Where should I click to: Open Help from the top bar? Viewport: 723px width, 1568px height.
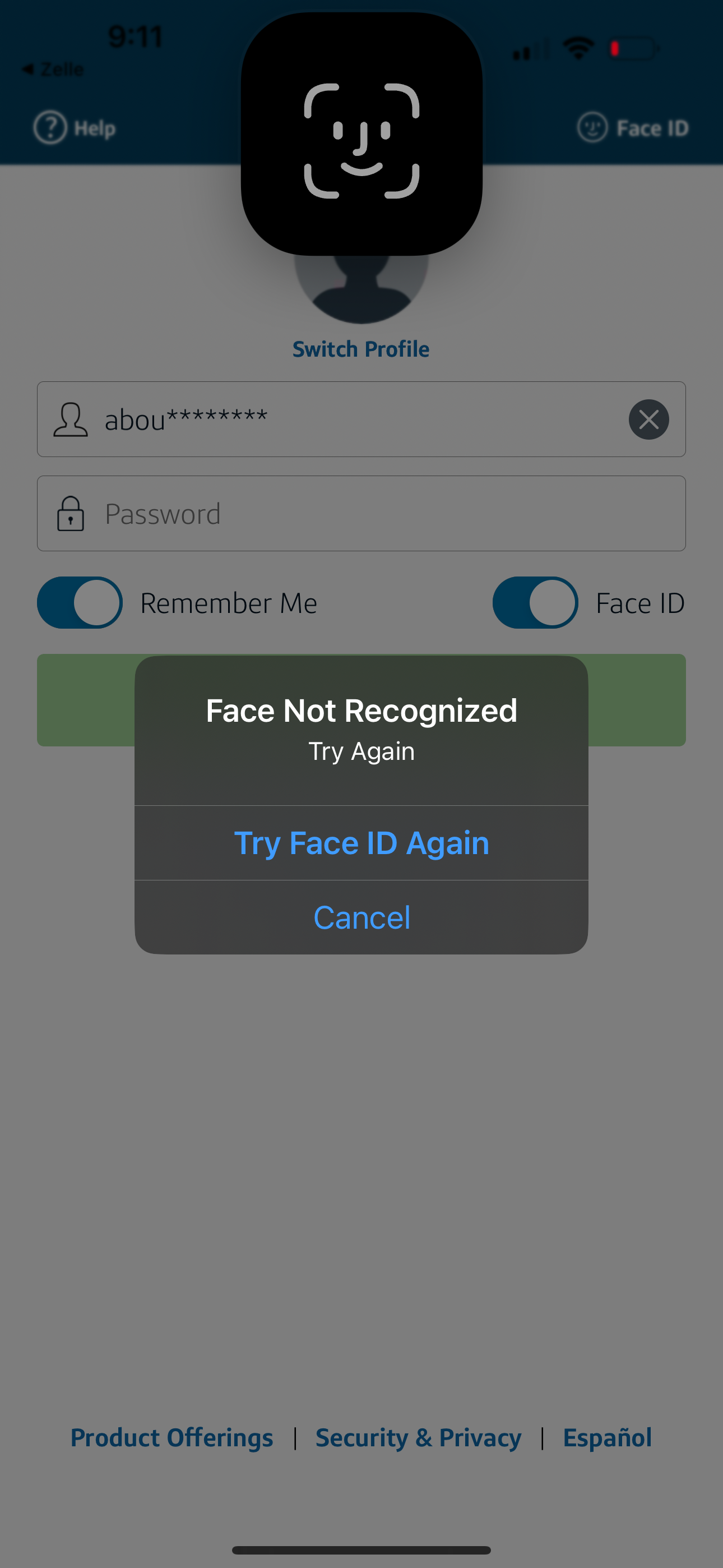pos(74,127)
